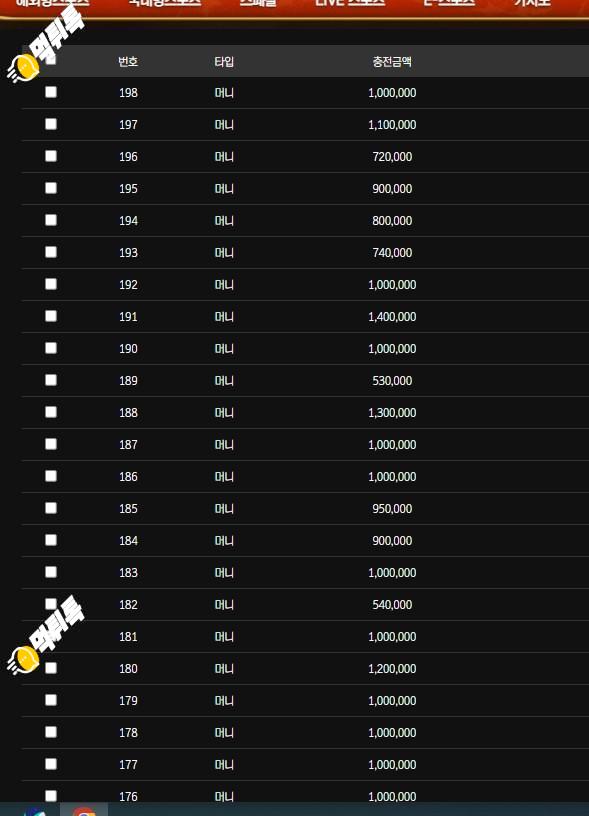
Task: Check the box beside number 180
Action: [51, 668]
